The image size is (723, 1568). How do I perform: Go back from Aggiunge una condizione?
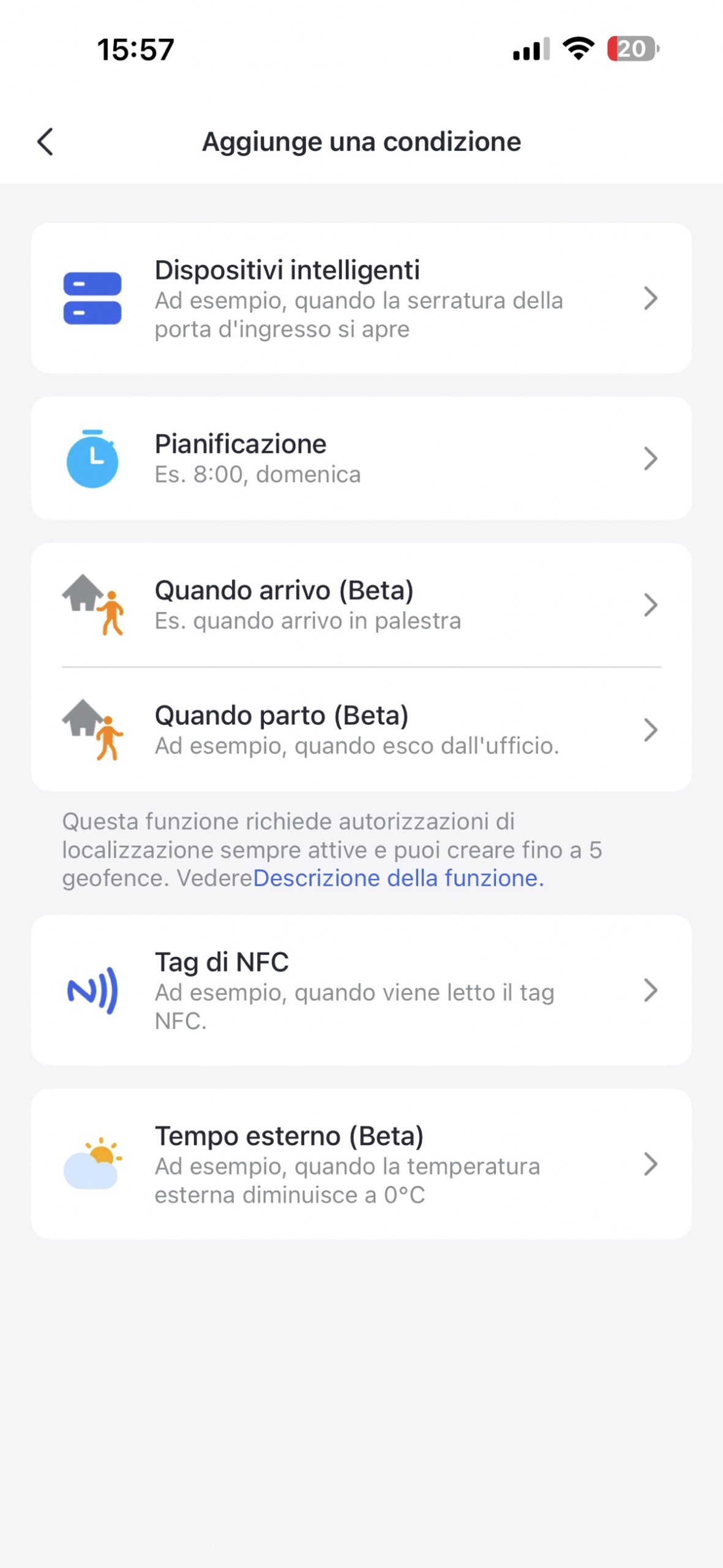(x=45, y=142)
